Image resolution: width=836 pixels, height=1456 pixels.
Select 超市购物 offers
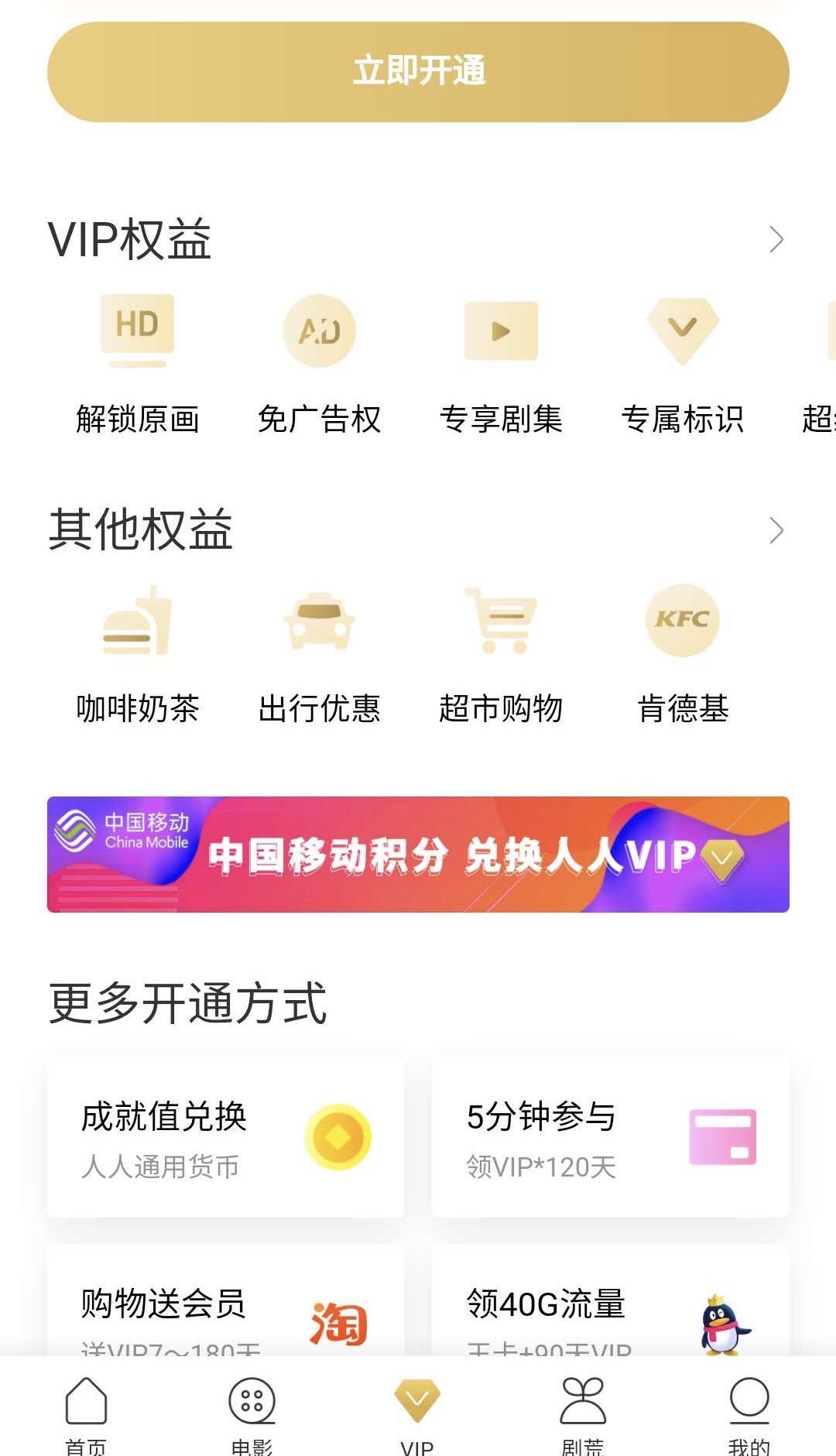(501, 654)
